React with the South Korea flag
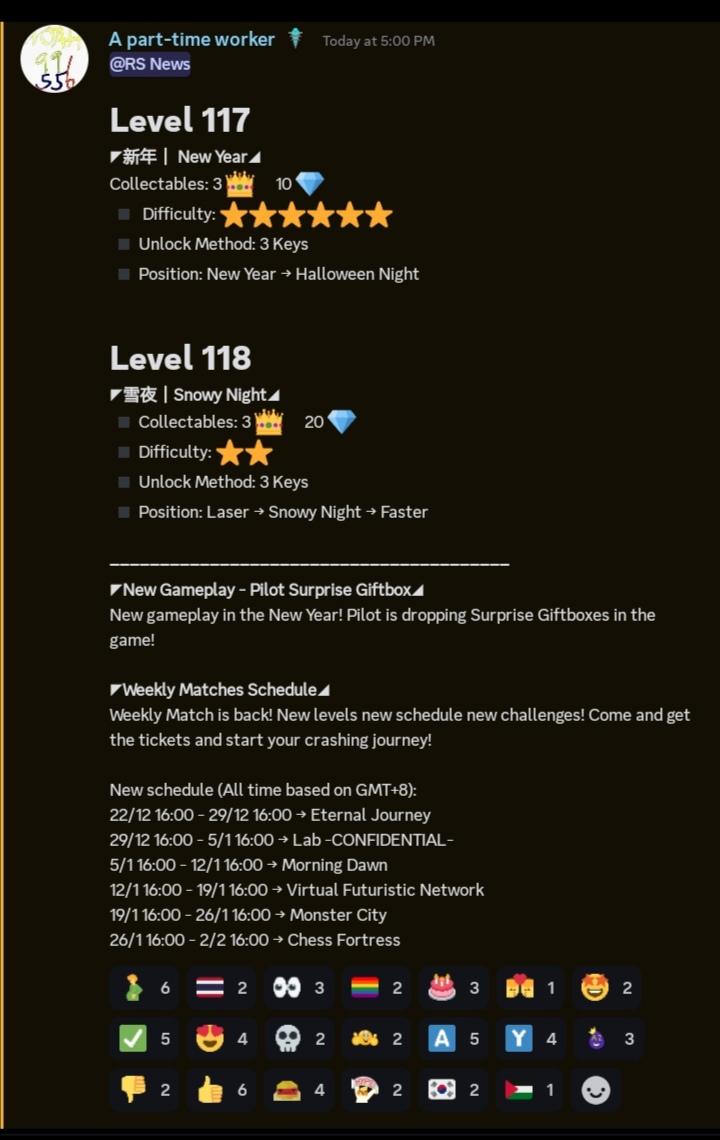The image size is (720, 1140). (452, 1090)
